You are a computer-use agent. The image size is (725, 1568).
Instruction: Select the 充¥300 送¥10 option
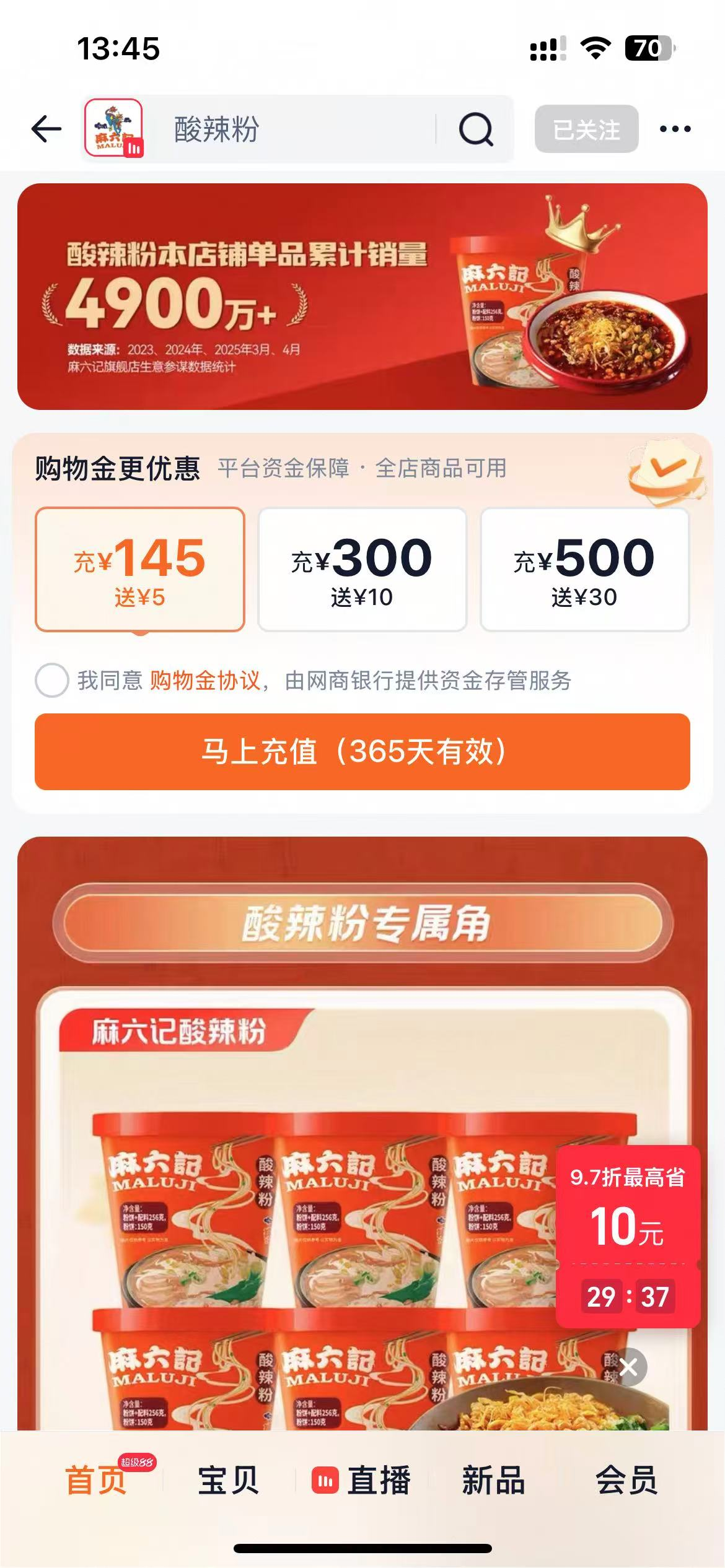coord(362,569)
